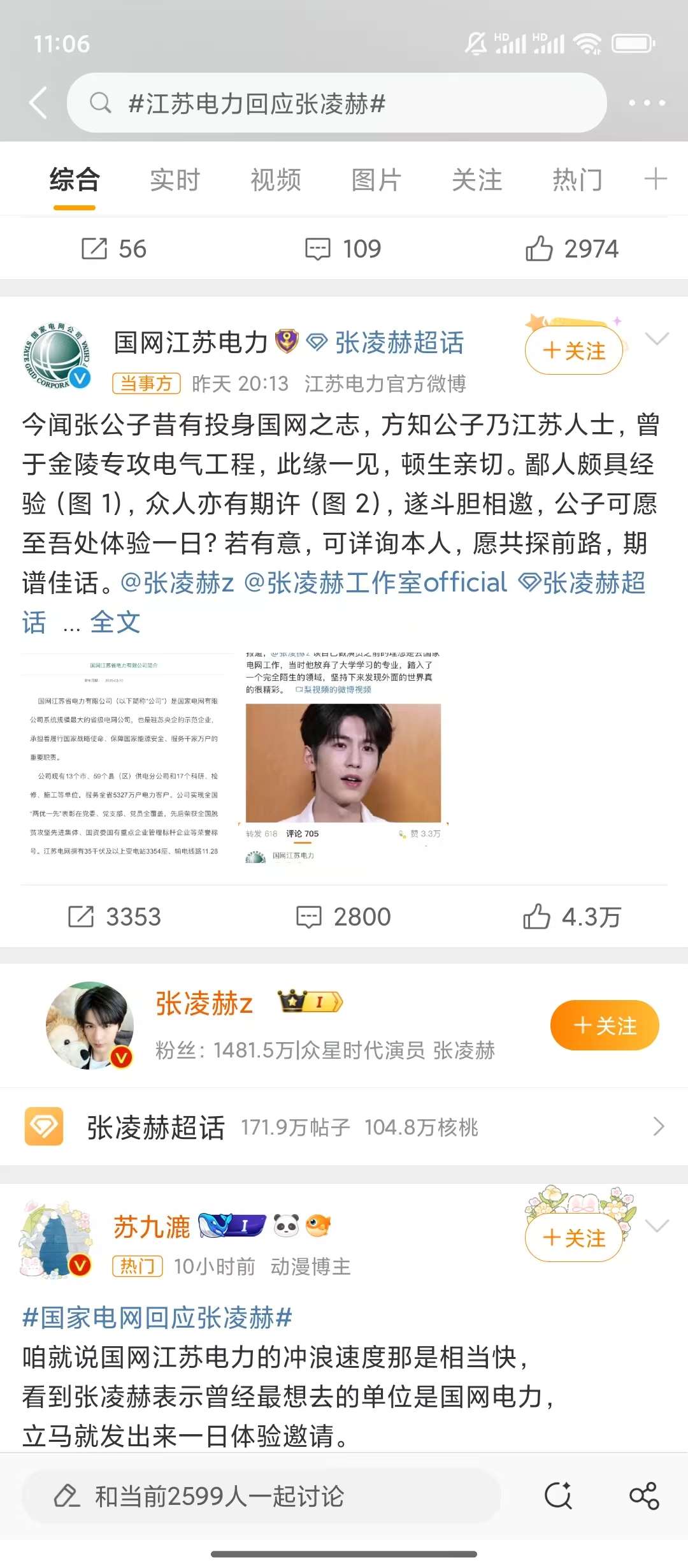Like the 国网江苏电力 post
Image resolution: width=688 pixels, height=1568 pixels.
(571, 917)
